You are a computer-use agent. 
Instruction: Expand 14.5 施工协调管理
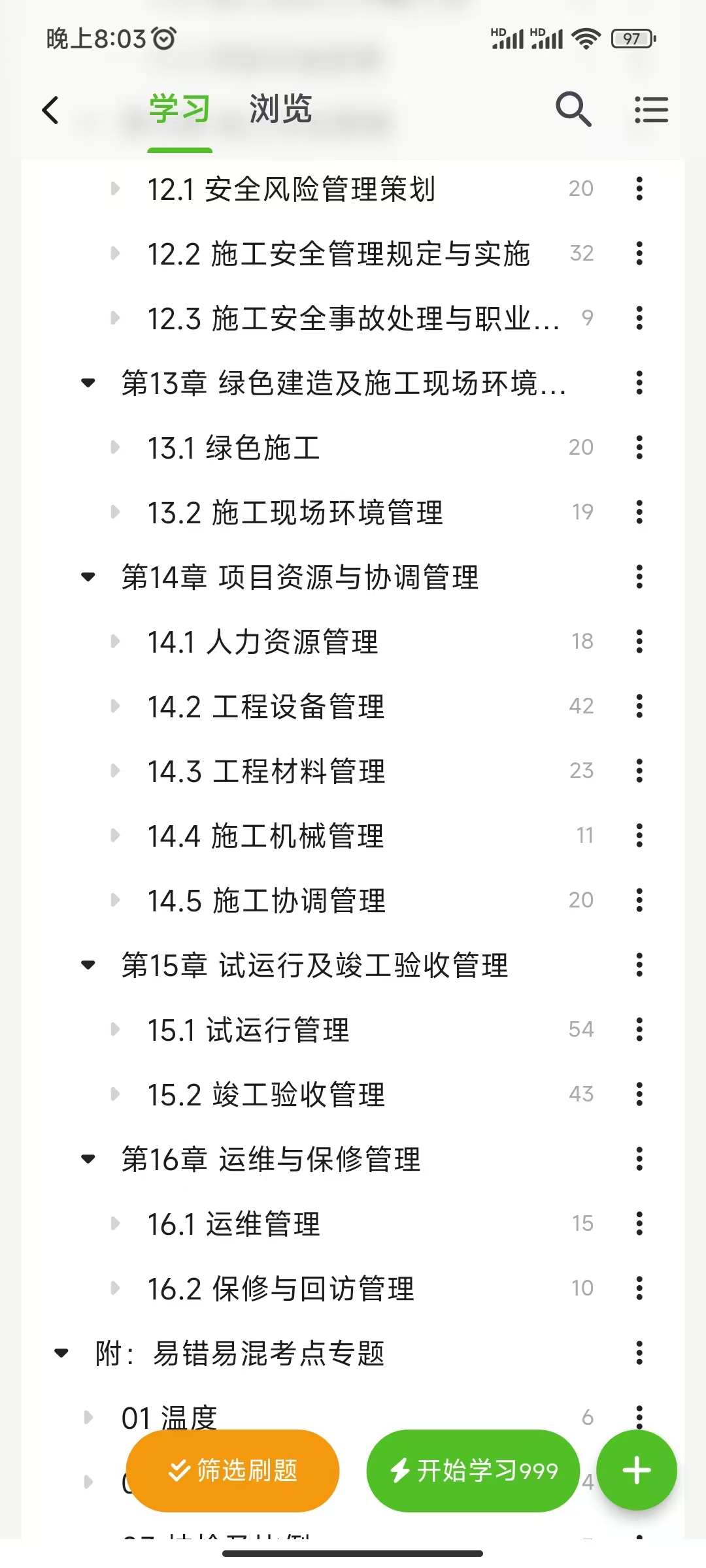tap(115, 900)
